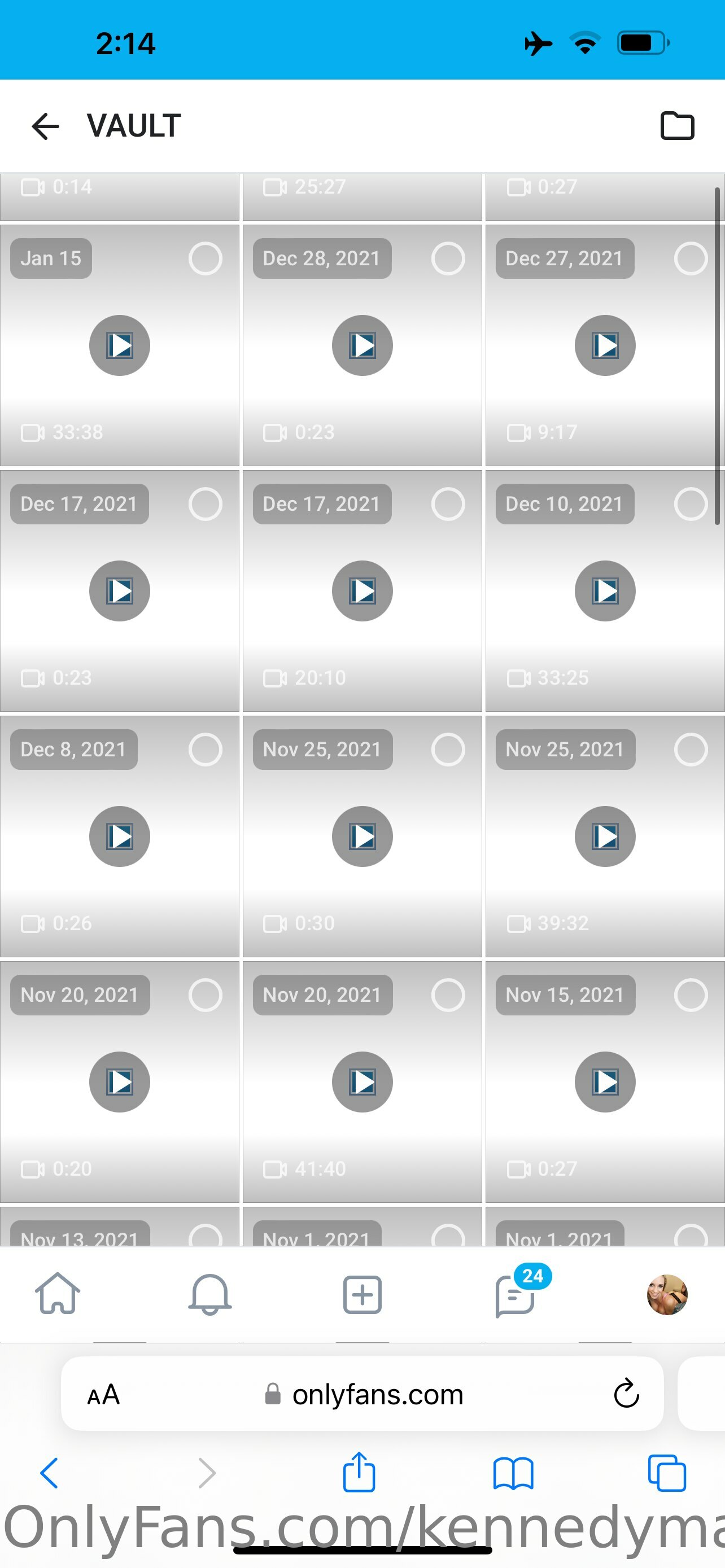This screenshot has height=1568, width=725.
Task: Go to the home tab
Action: (57, 1295)
